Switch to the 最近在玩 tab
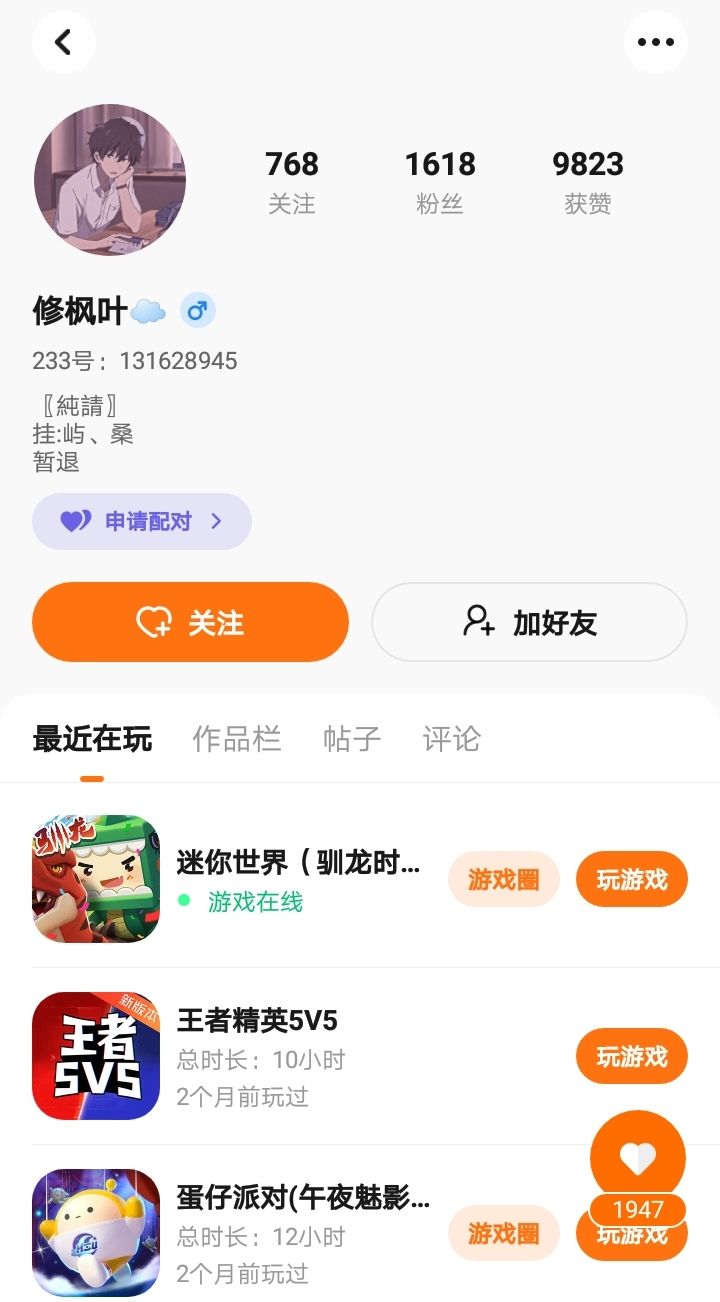Viewport: 720px width, 1302px height. click(92, 739)
